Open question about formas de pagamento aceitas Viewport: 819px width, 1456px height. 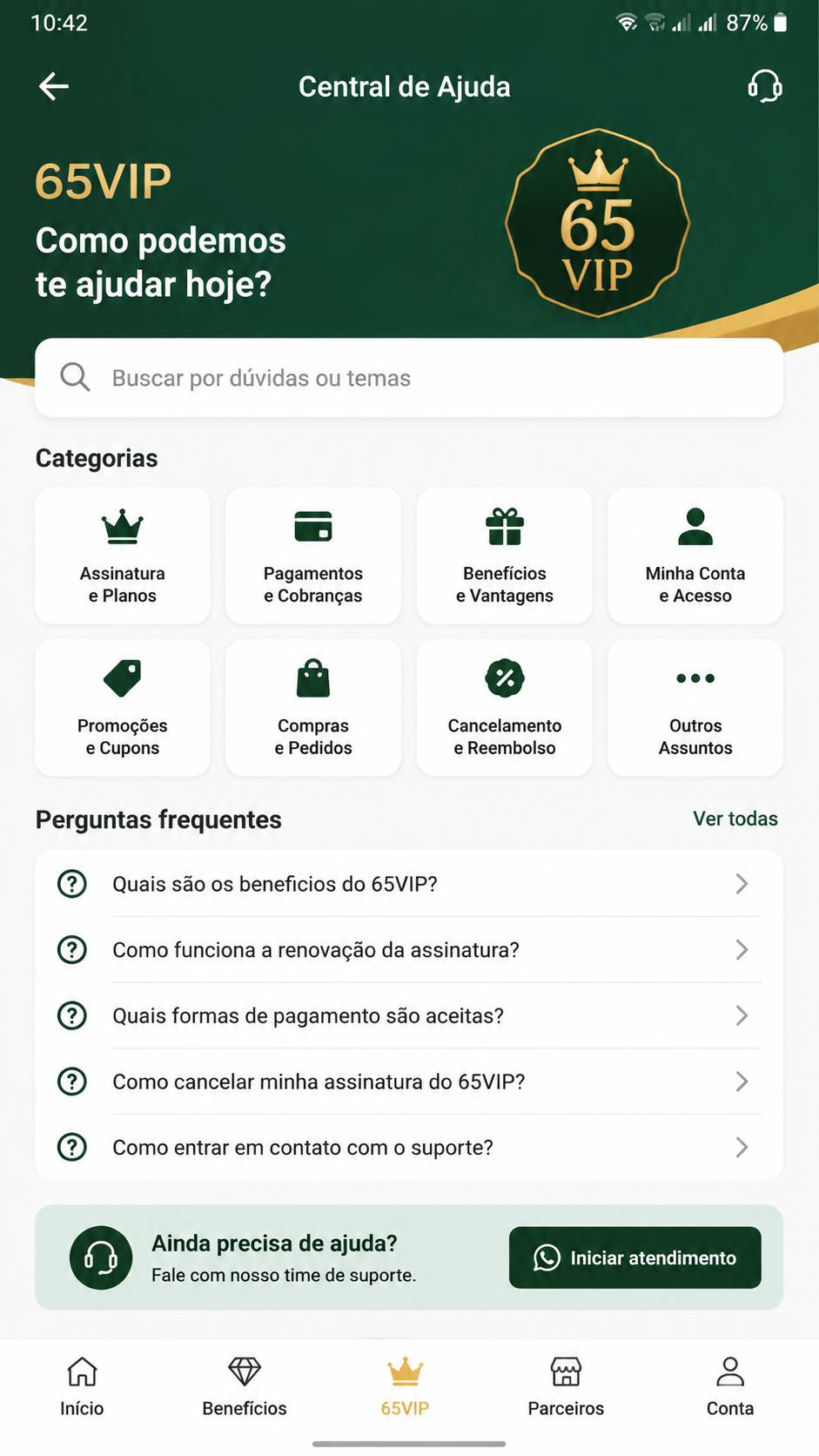409,1015
